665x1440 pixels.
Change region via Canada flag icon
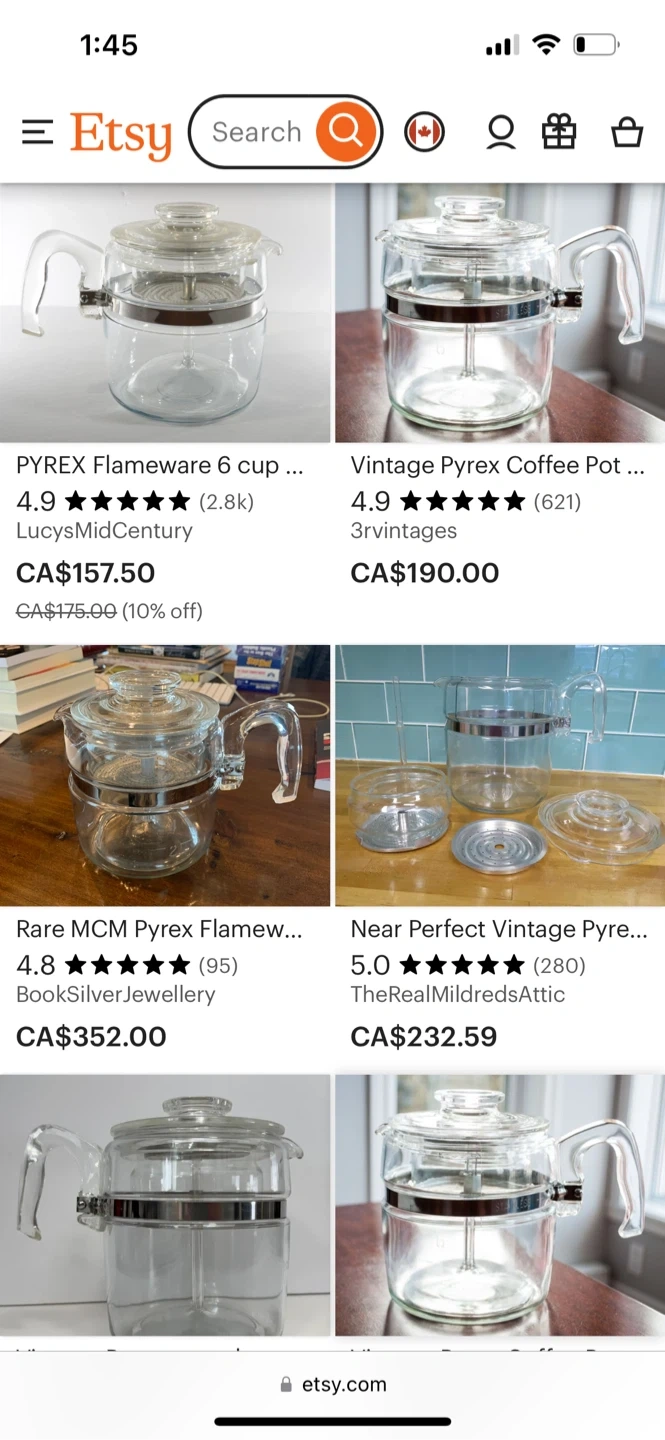coord(424,132)
